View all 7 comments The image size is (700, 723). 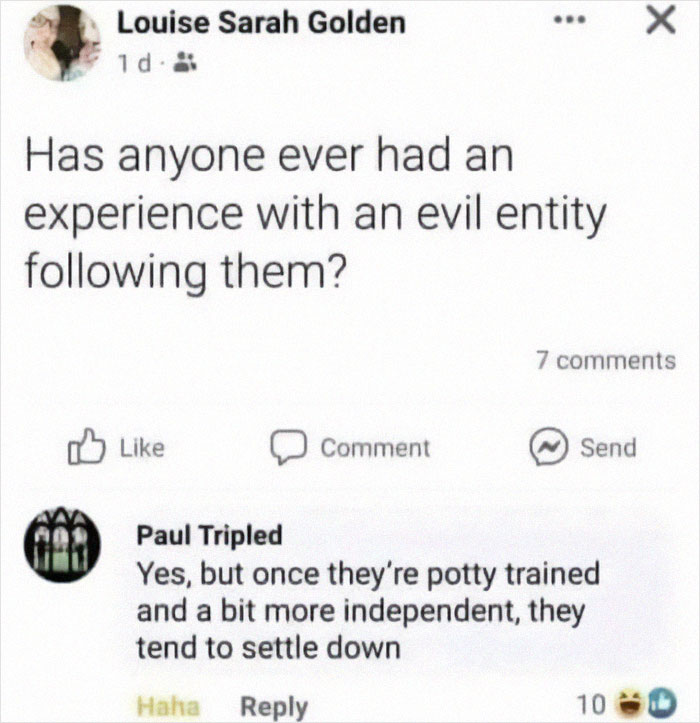(605, 361)
